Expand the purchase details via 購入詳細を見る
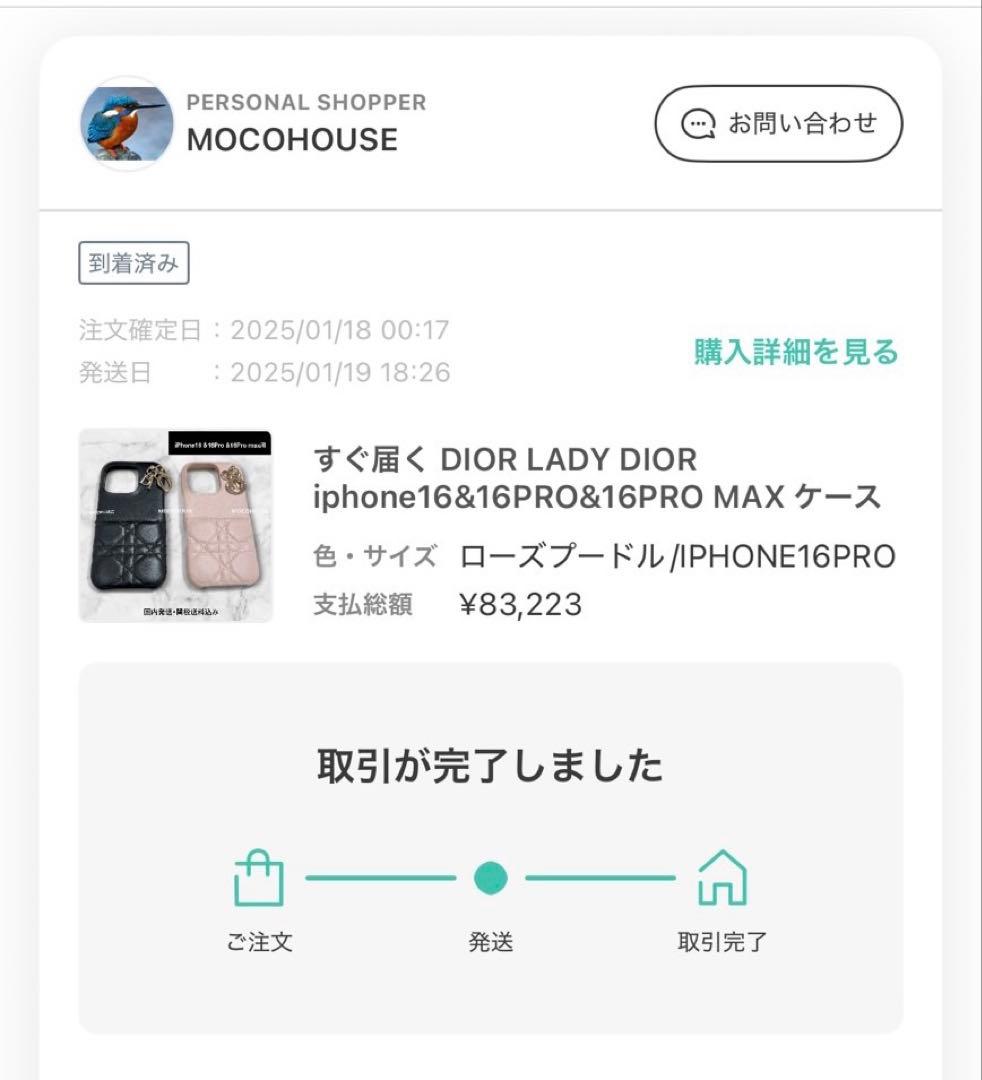Image resolution: width=982 pixels, height=1080 pixels. click(x=794, y=352)
